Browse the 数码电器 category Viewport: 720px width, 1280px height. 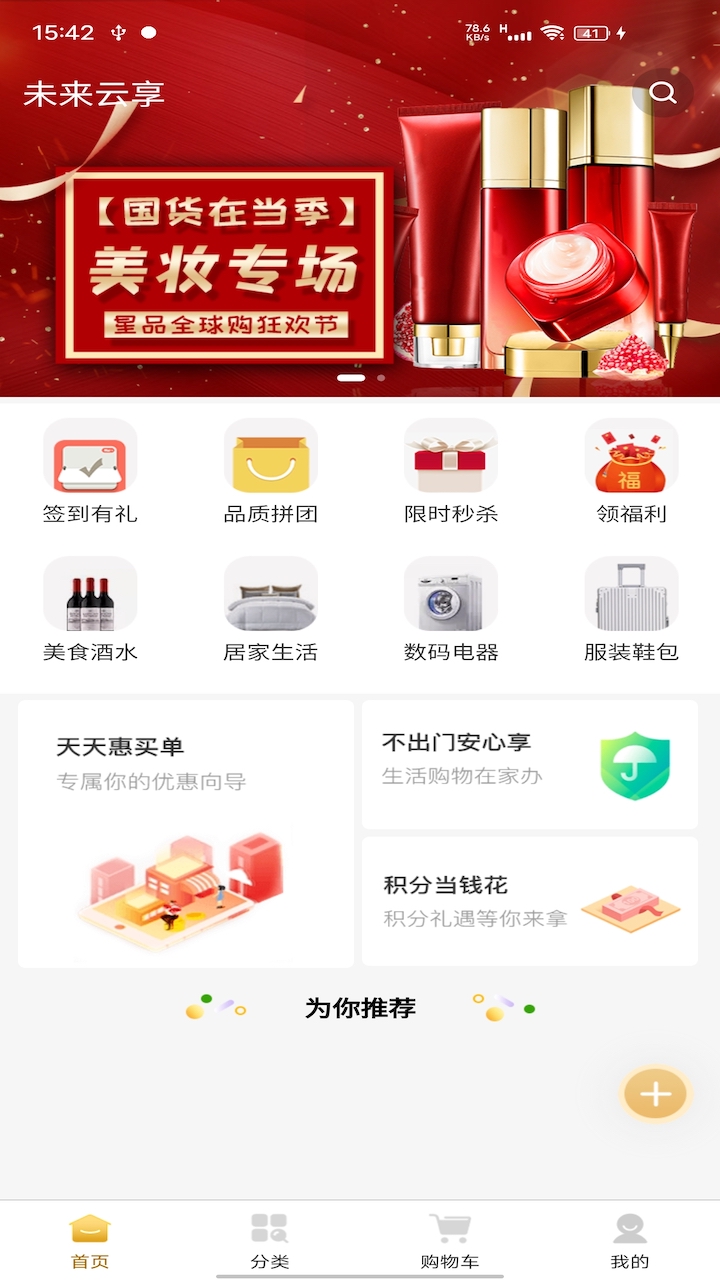coord(450,608)
